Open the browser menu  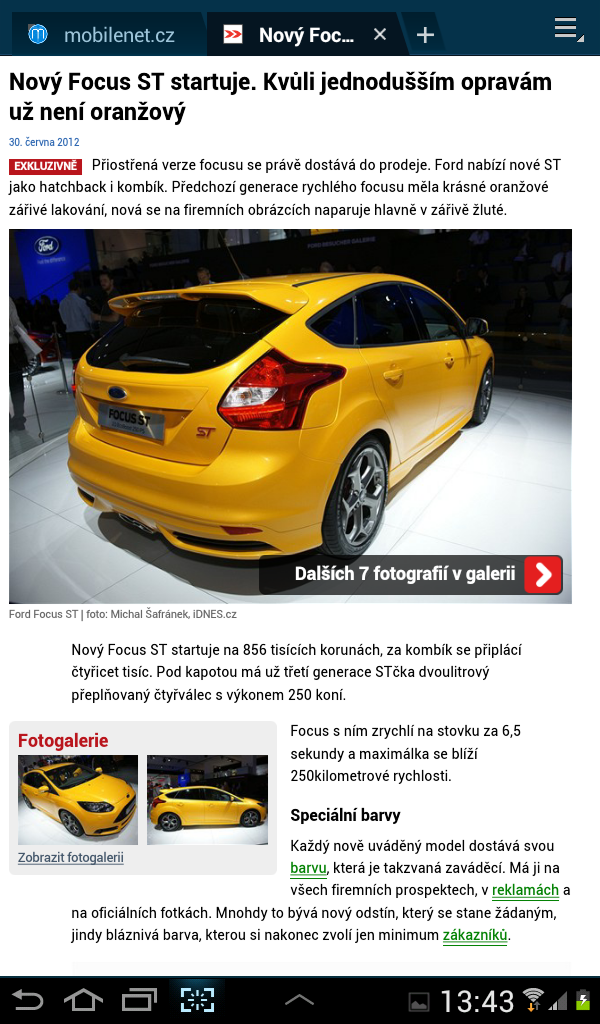pyautogui.click(x=567, y=30)
